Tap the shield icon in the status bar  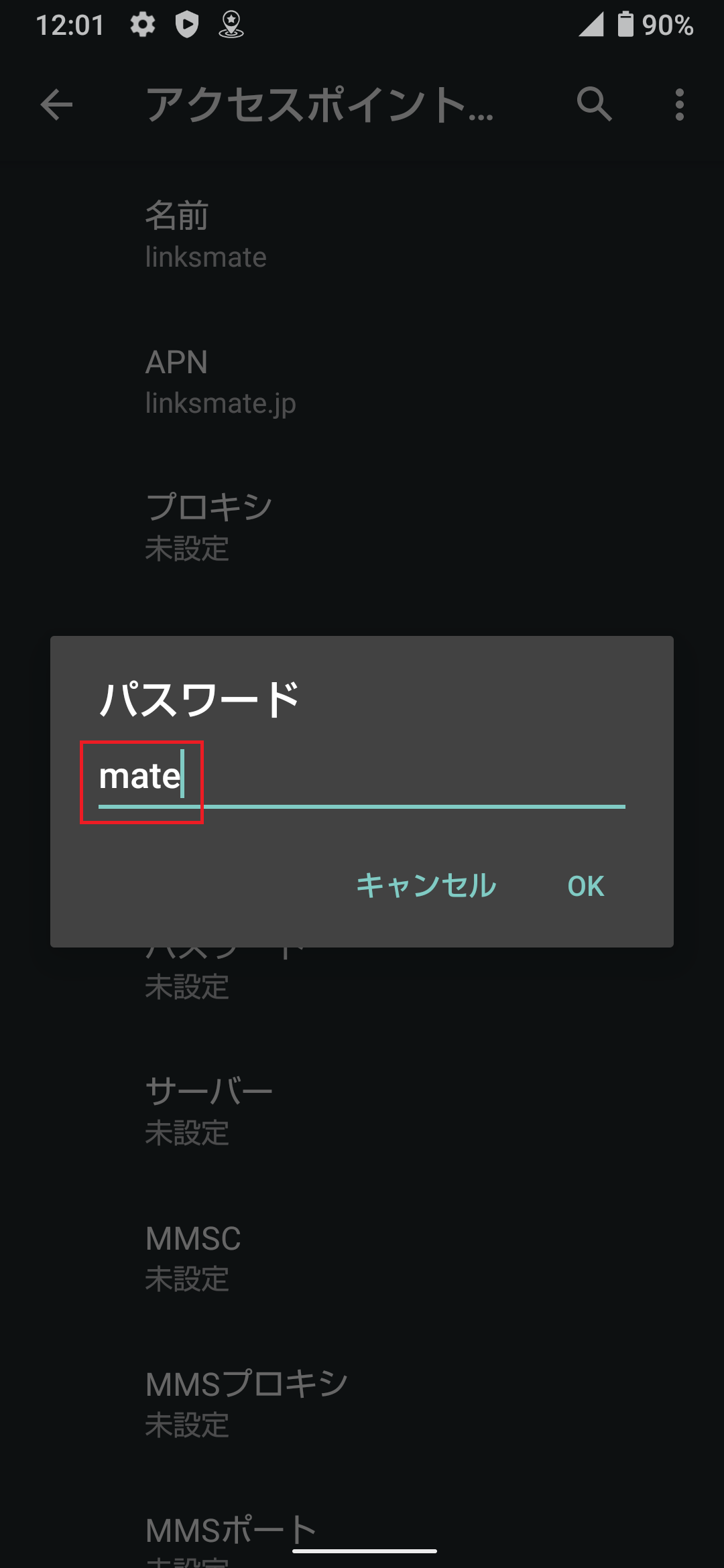tap(187, 25)
